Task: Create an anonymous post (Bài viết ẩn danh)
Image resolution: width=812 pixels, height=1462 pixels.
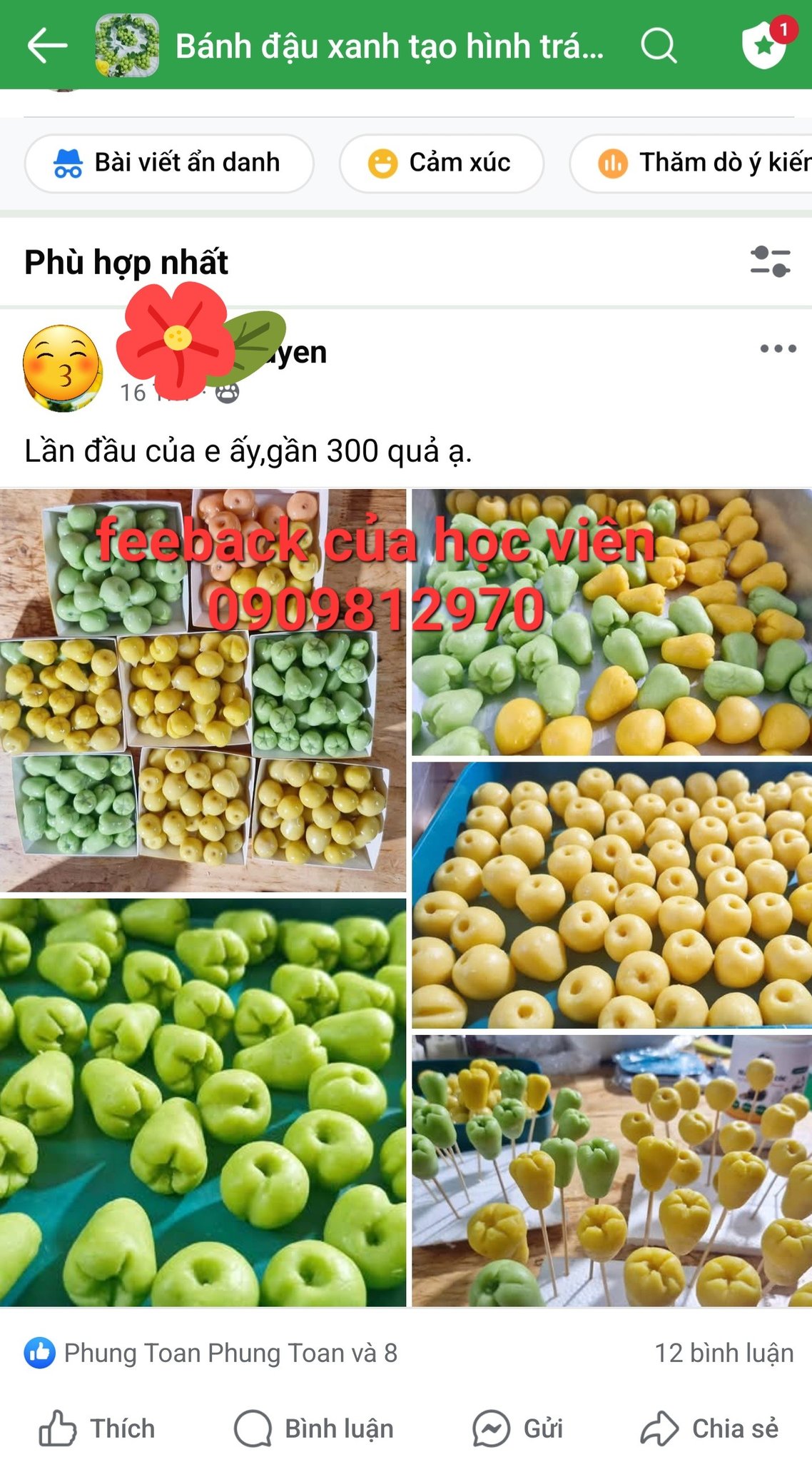Action: click(169, 163)
